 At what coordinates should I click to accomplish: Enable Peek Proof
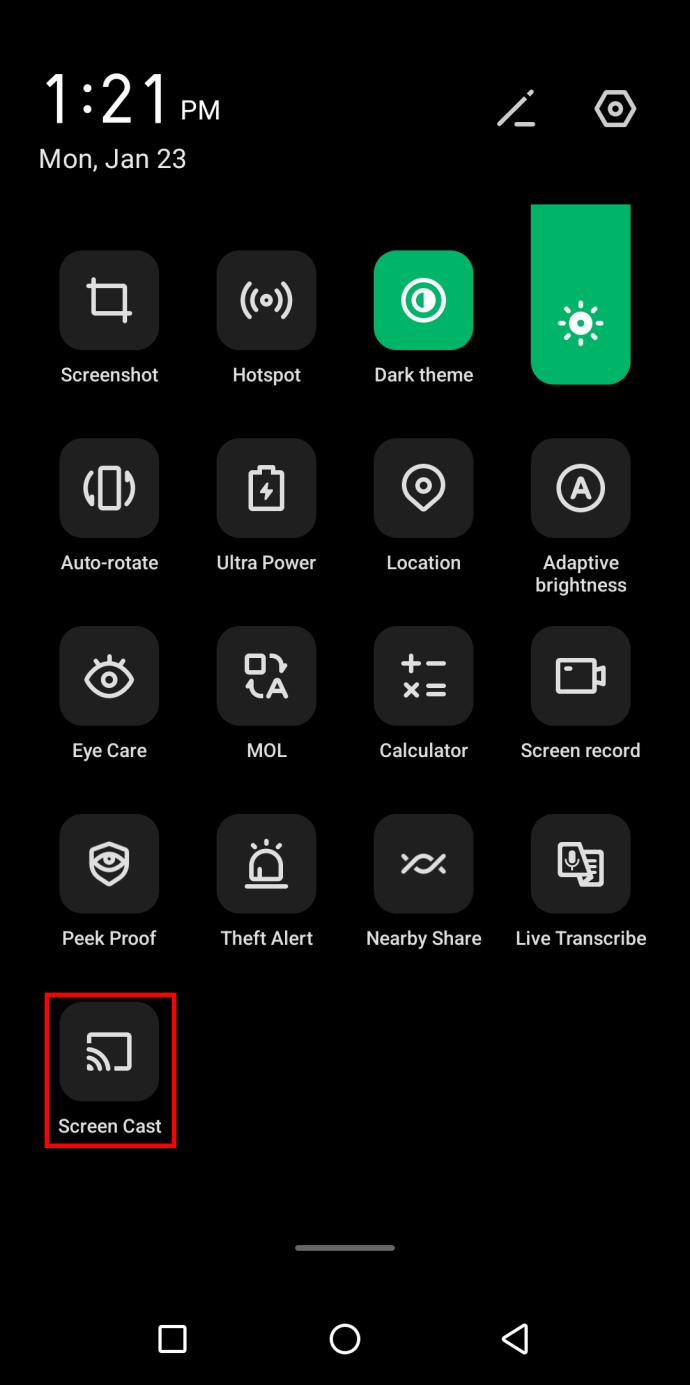(x=109, y=864)
